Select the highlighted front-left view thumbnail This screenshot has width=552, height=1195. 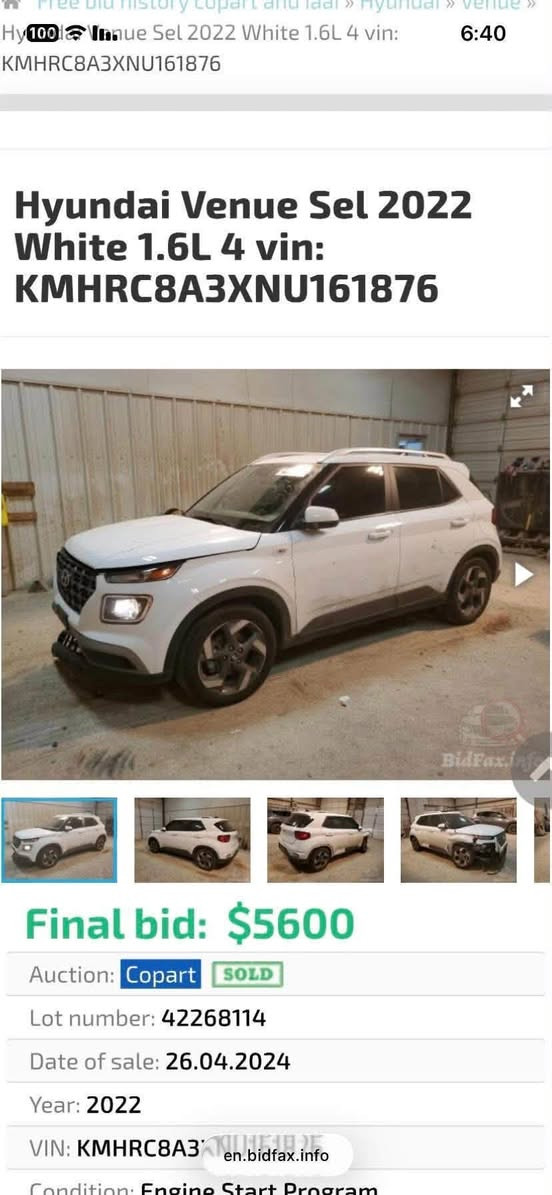click(x=59, y=840)
